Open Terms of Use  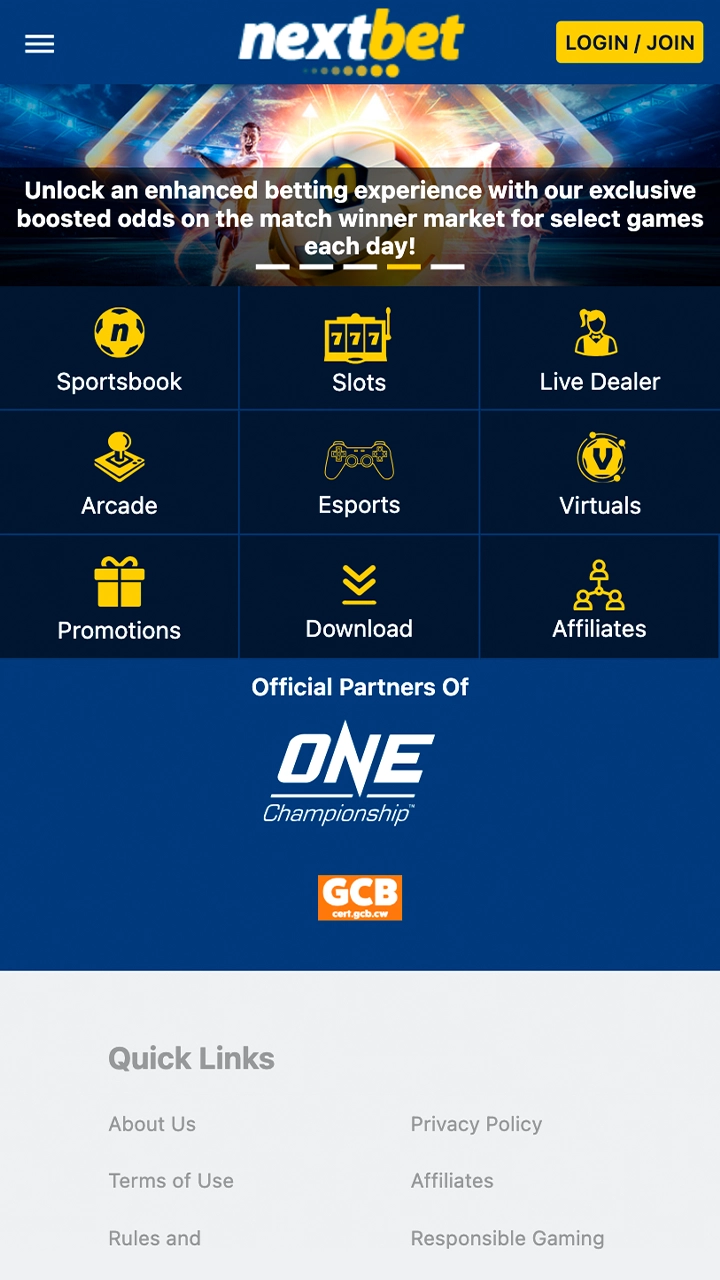(x=171, y=1181)
